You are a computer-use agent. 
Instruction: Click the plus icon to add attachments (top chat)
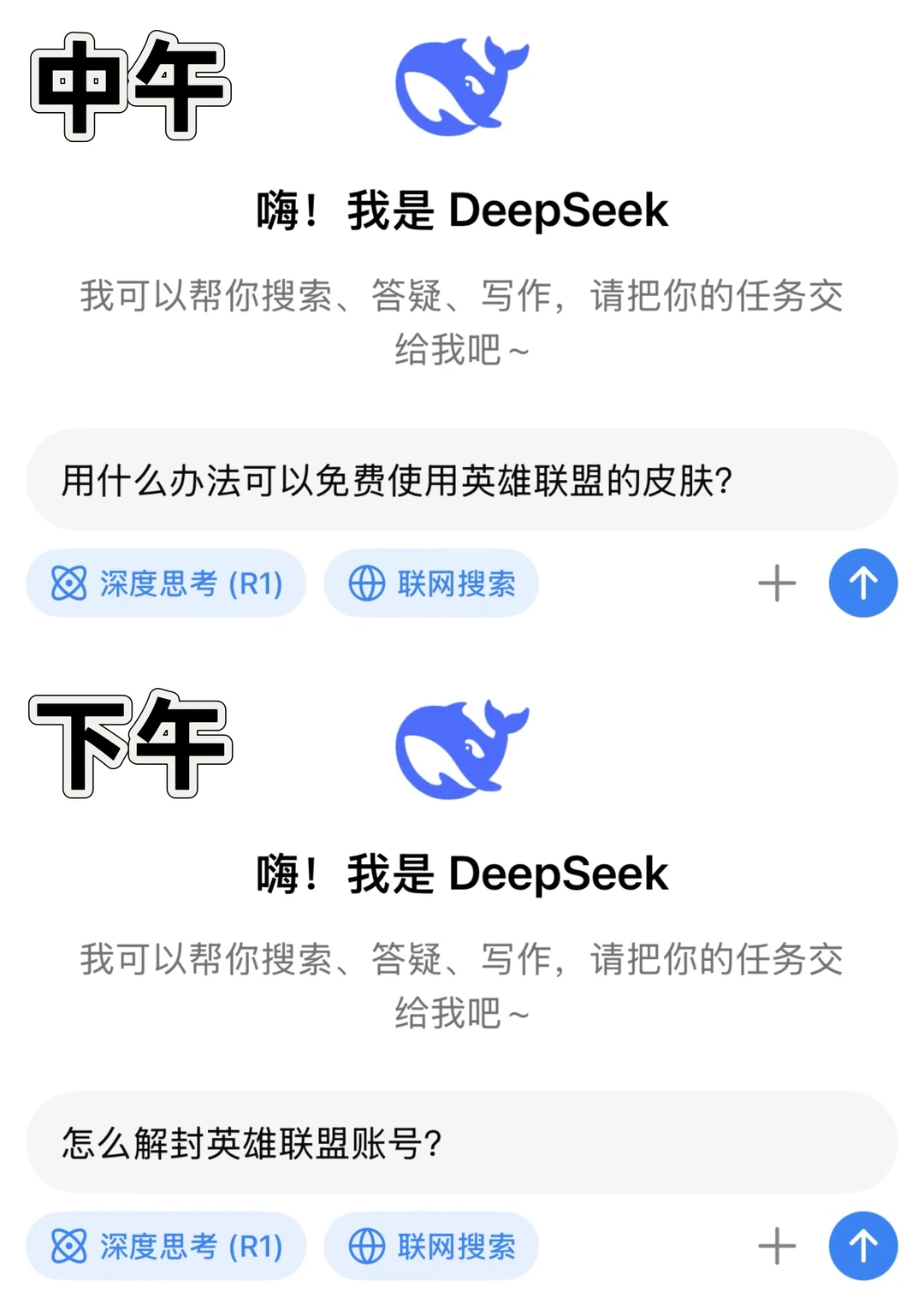(775, 583)
